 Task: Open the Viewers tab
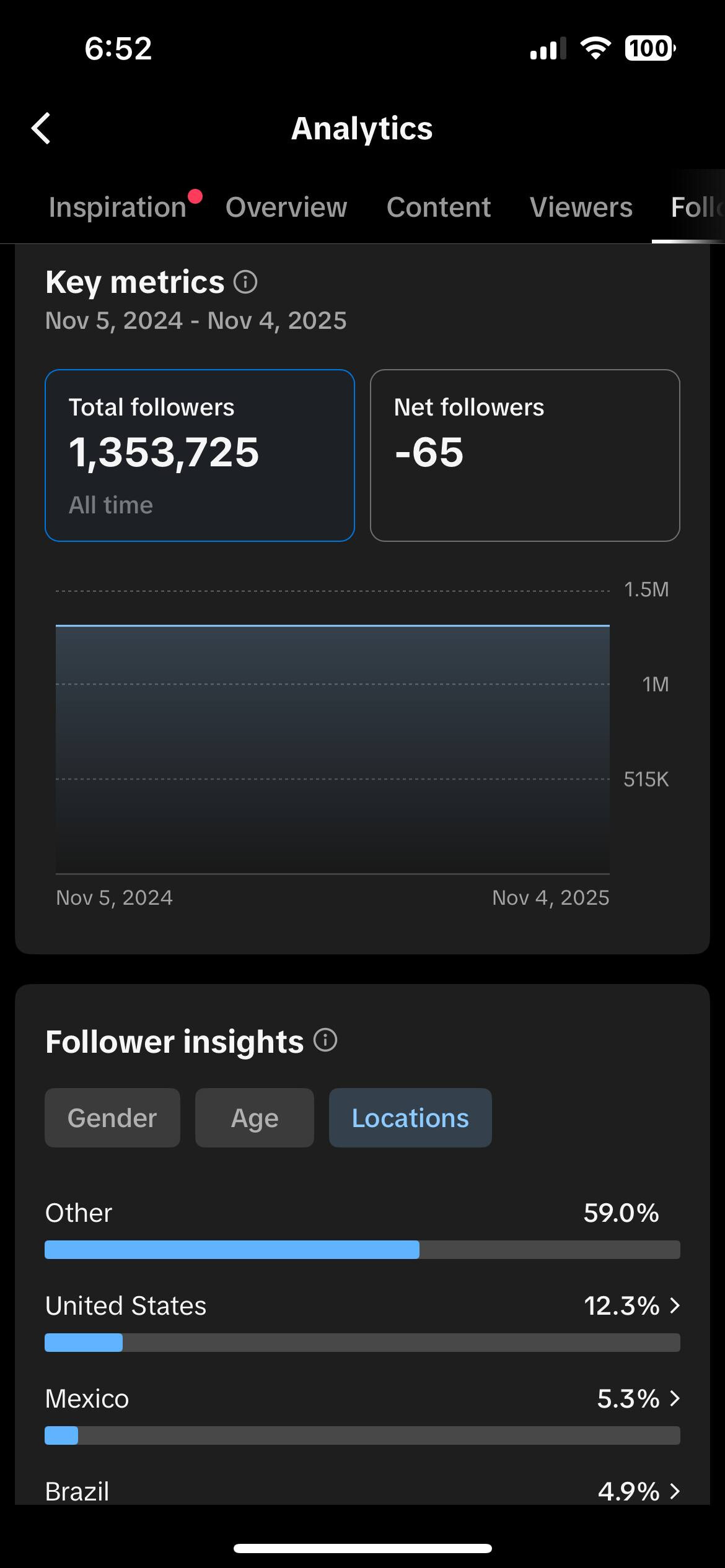[581, 207]
